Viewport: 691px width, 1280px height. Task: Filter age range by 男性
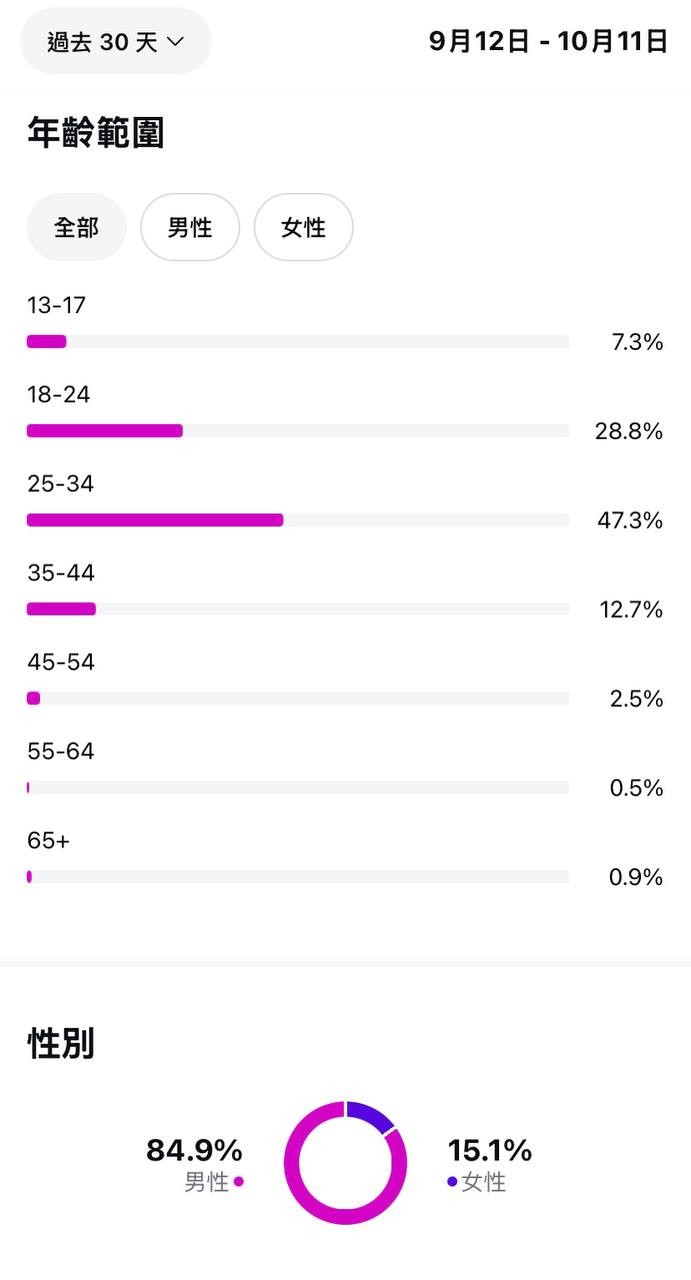click(x=190, y=227)
